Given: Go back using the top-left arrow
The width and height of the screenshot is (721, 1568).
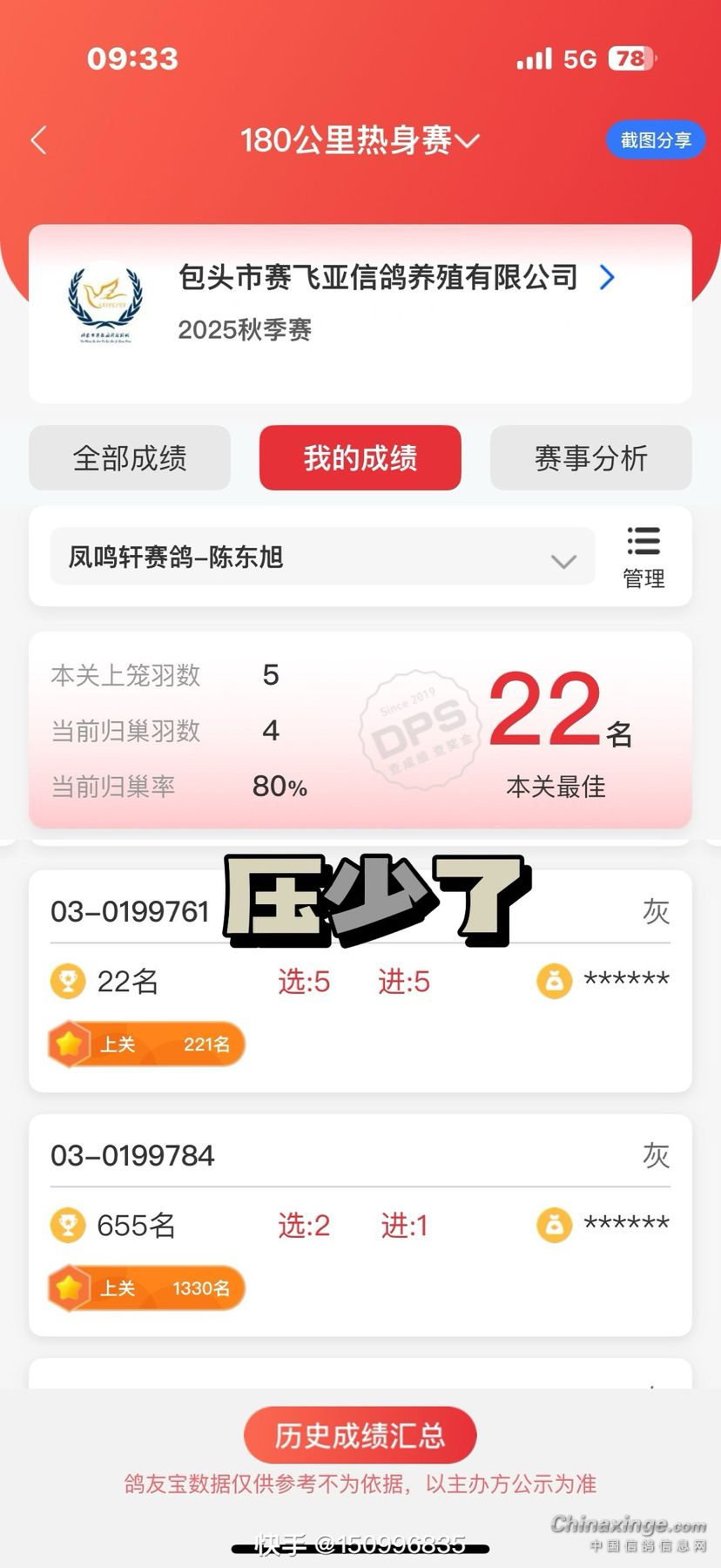Looking at the screenshot, I should (39, 140).
